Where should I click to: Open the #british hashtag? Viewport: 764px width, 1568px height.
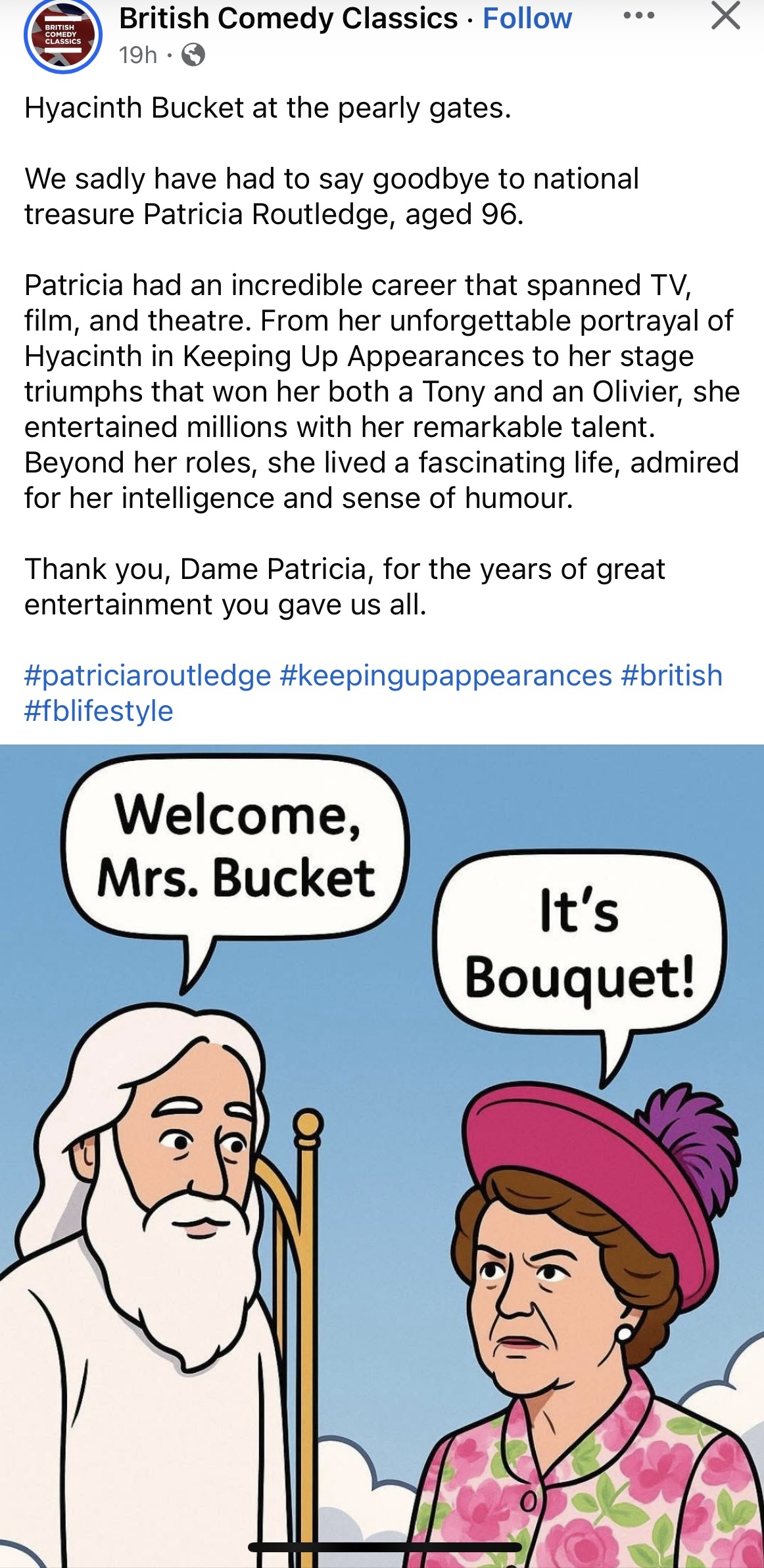671,676
